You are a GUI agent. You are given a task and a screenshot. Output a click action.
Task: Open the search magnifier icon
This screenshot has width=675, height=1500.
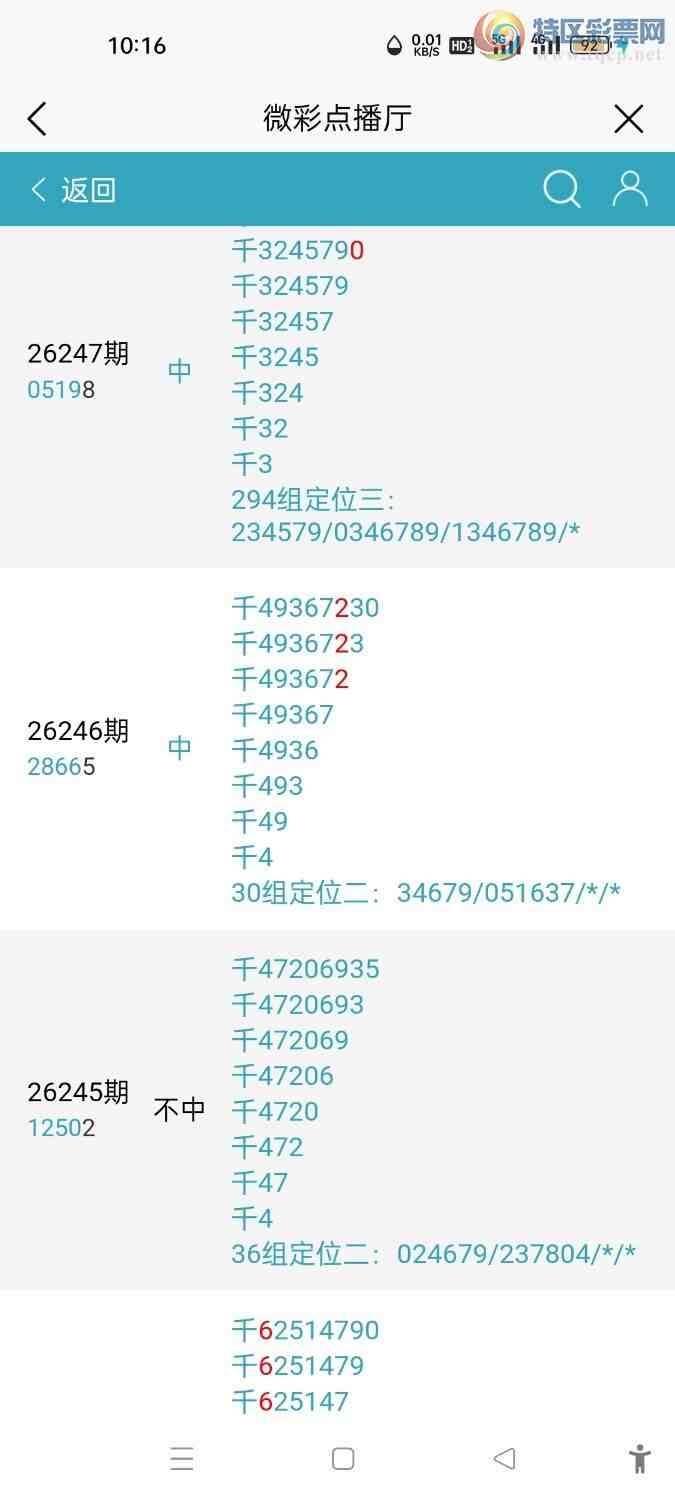tap(562, 189)
